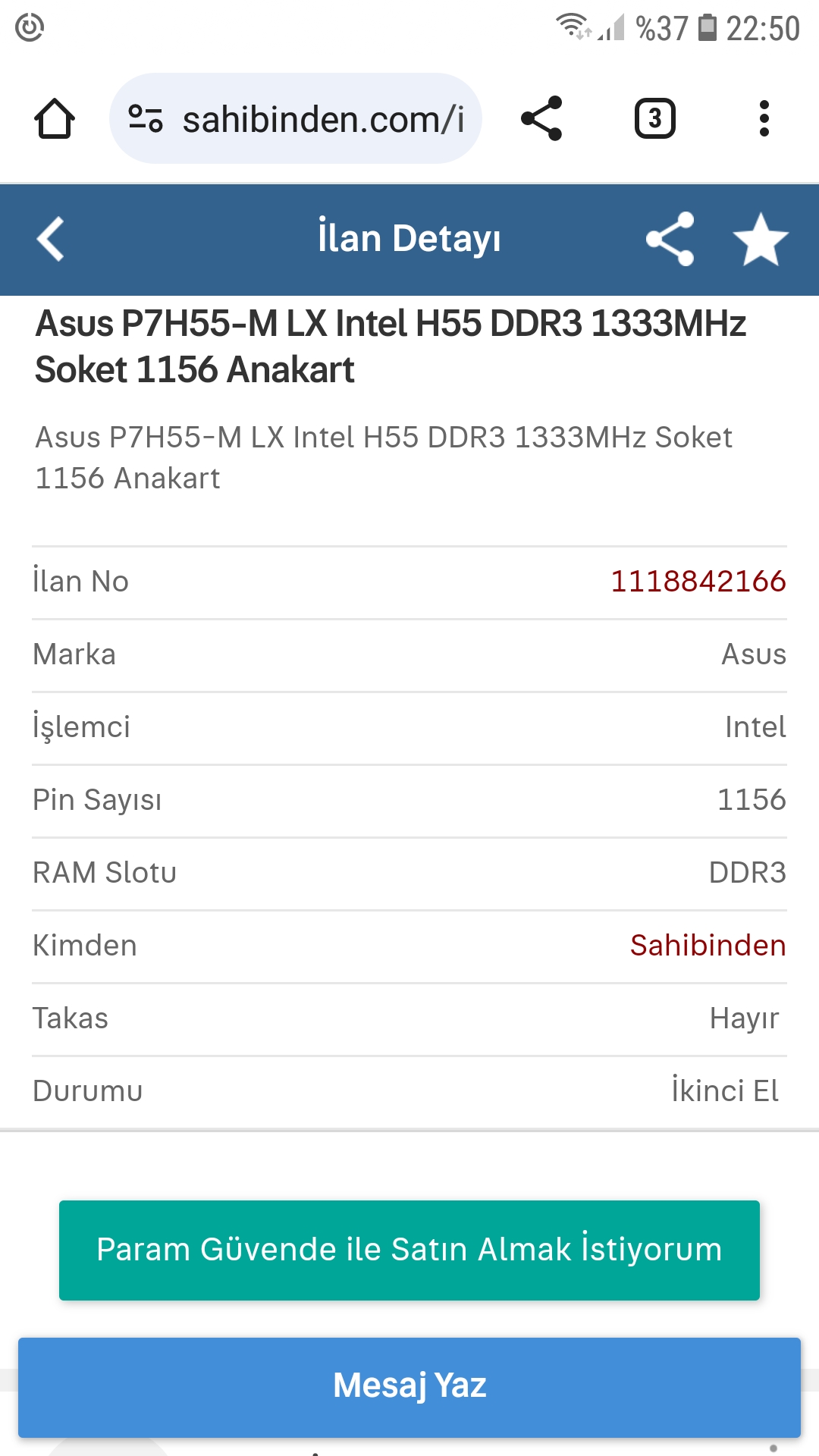Go back from İlan Detayı page
819x1456 pixels.
tap(51, 239)
